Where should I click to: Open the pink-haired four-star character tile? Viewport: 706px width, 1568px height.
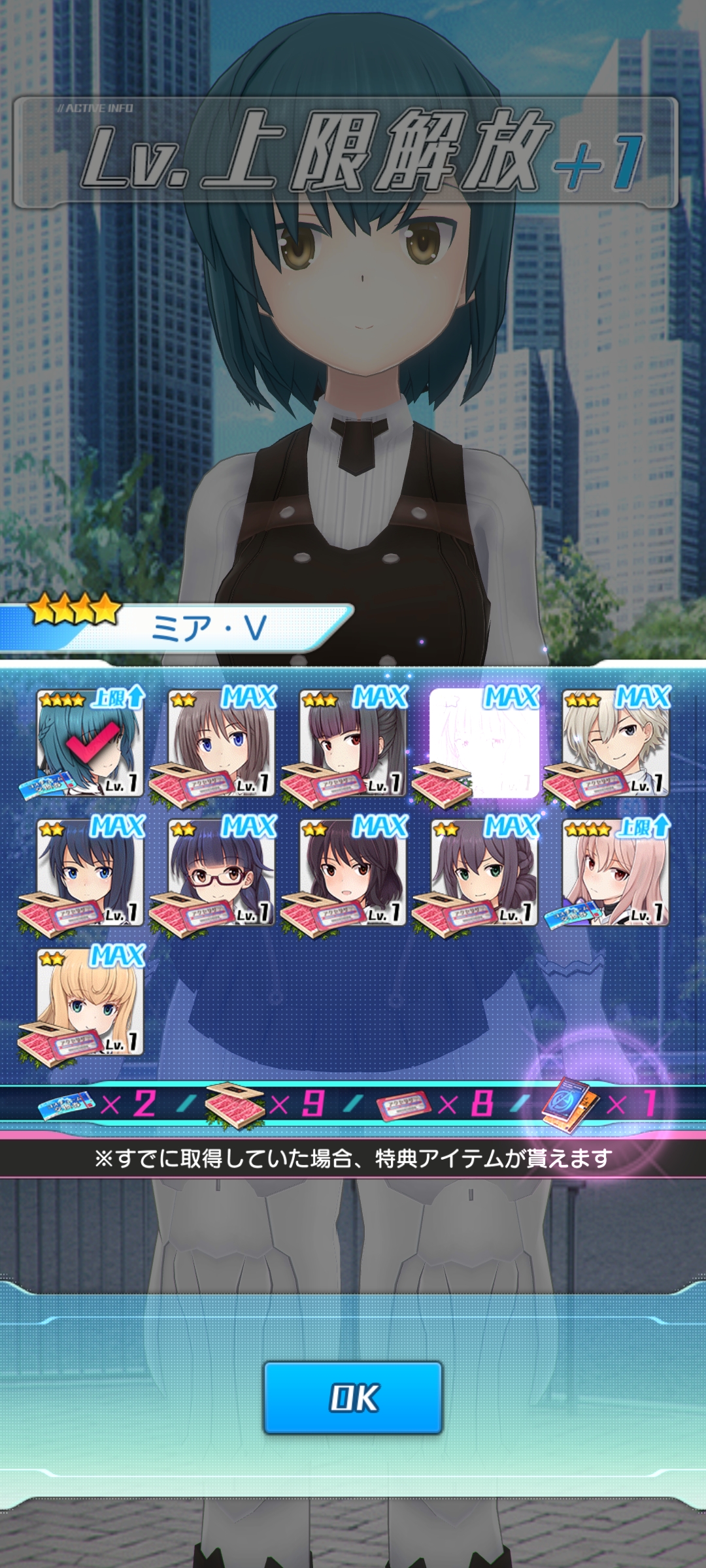coord(616,872)
